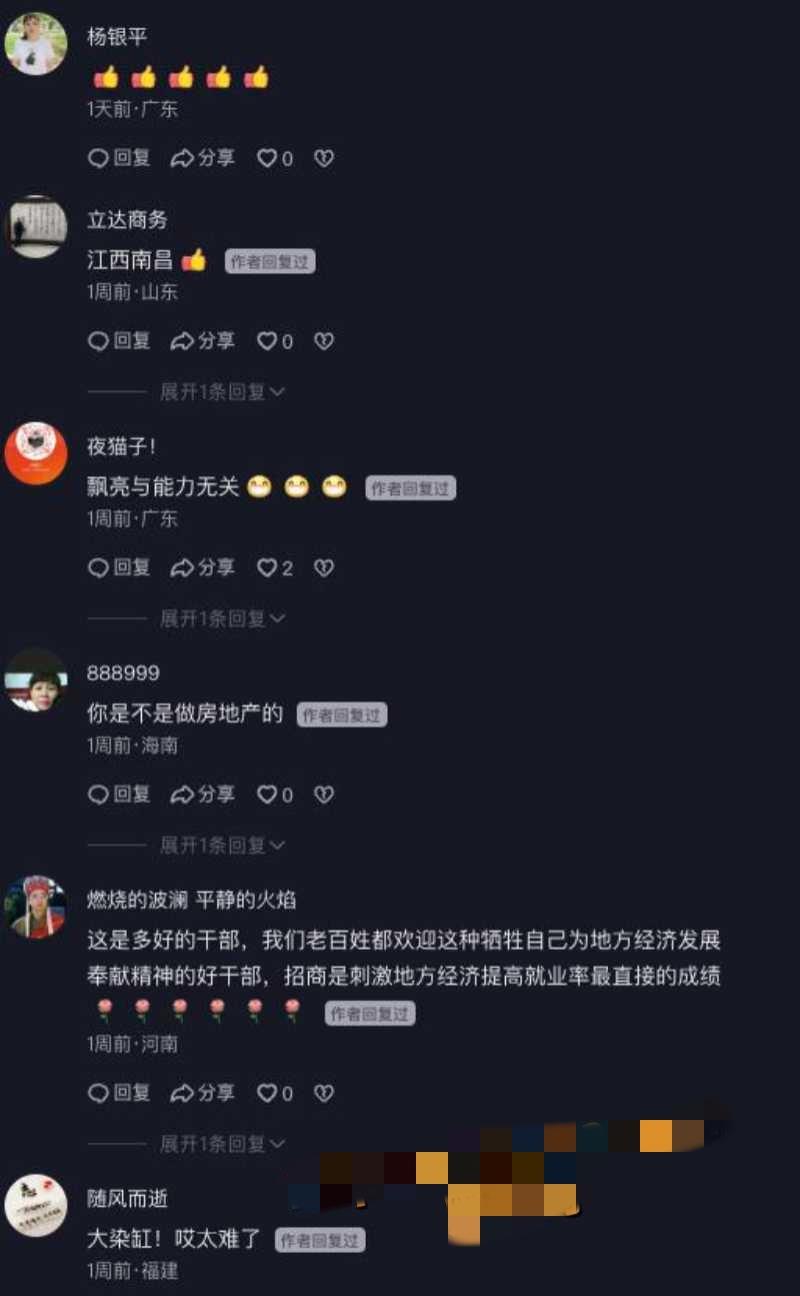Expand 1 reply under 立达商务's comment
Image resolution: width=800 pixels, height=1296 pixels.
coord(222,392)
